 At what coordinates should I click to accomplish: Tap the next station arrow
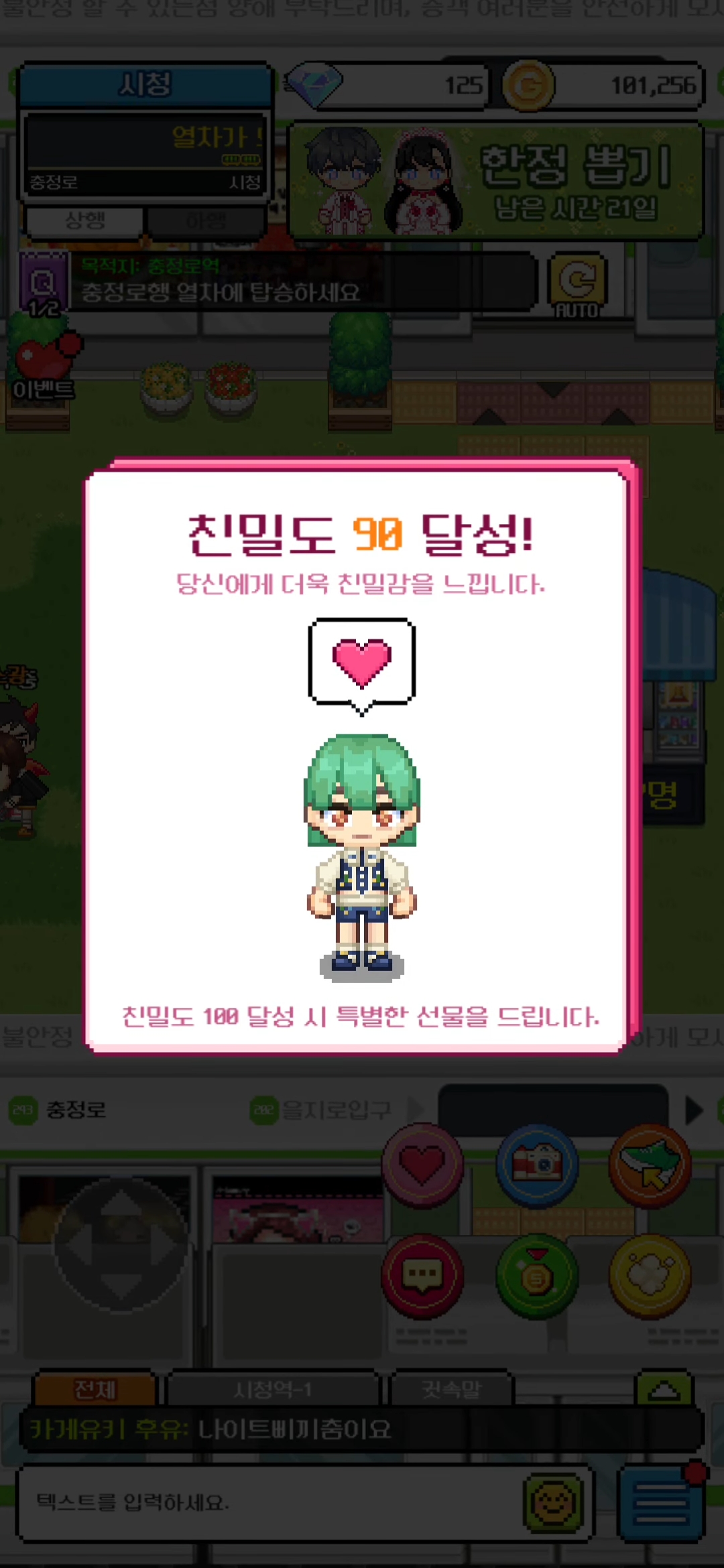pyautogui.click(x=694, y=1110)
